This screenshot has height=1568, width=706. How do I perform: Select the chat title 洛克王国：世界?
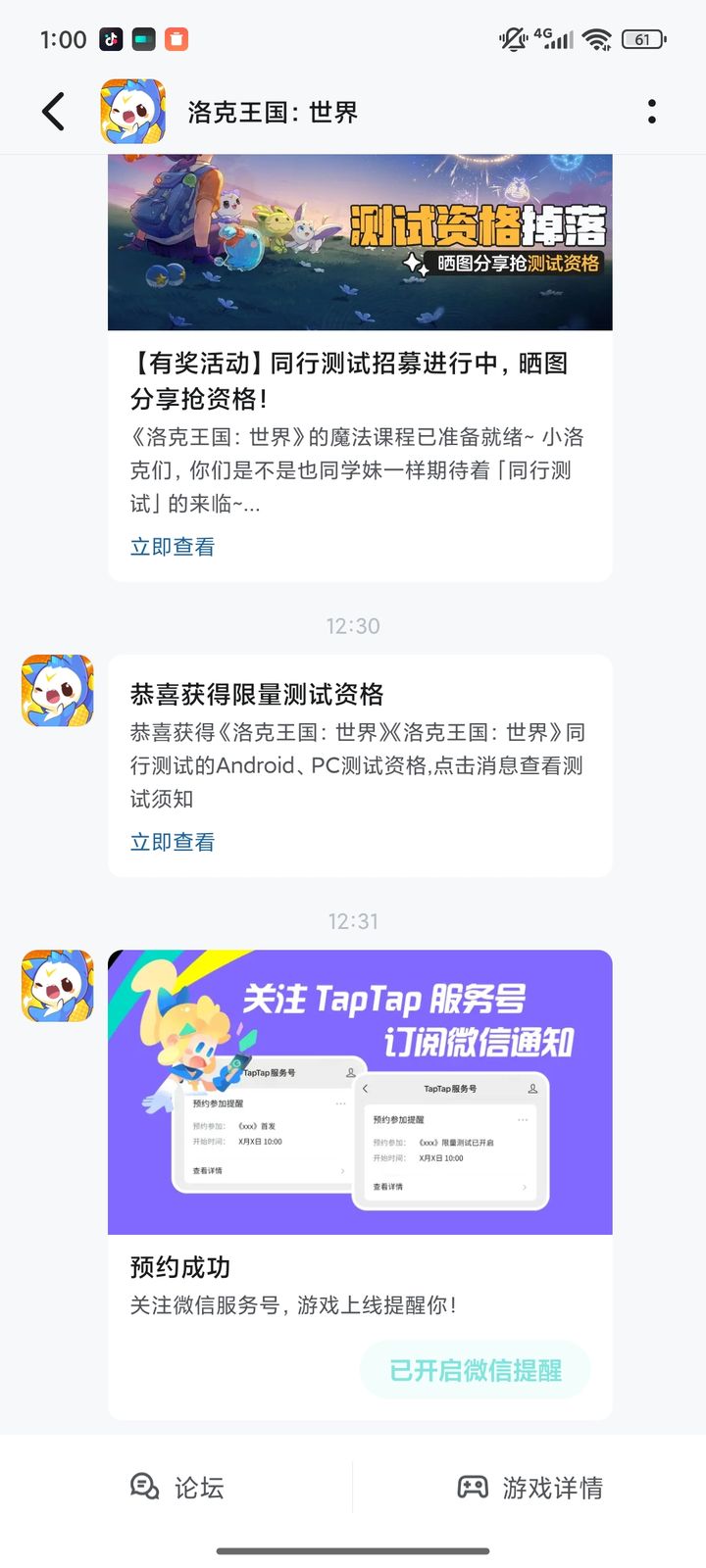pyautogui.click(x=274, y=111)
